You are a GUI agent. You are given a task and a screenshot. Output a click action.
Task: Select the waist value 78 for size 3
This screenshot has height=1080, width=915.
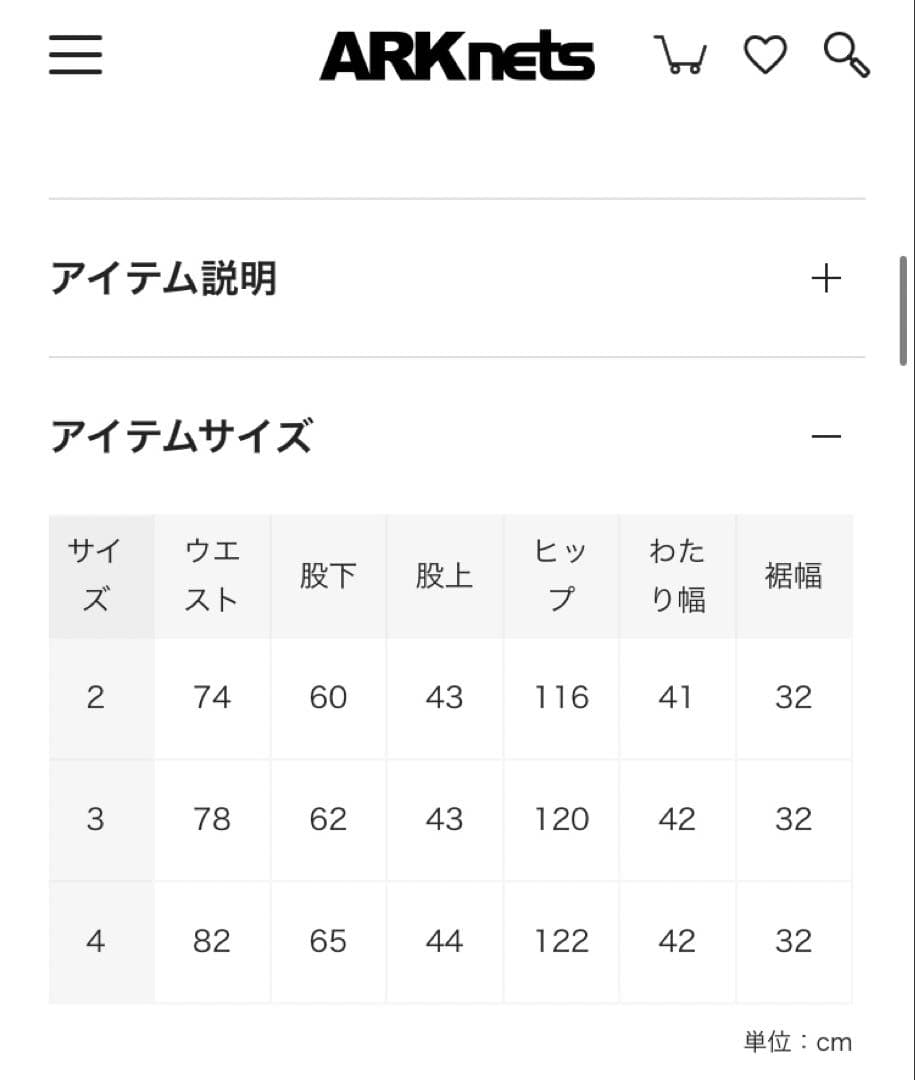(212, 819)
